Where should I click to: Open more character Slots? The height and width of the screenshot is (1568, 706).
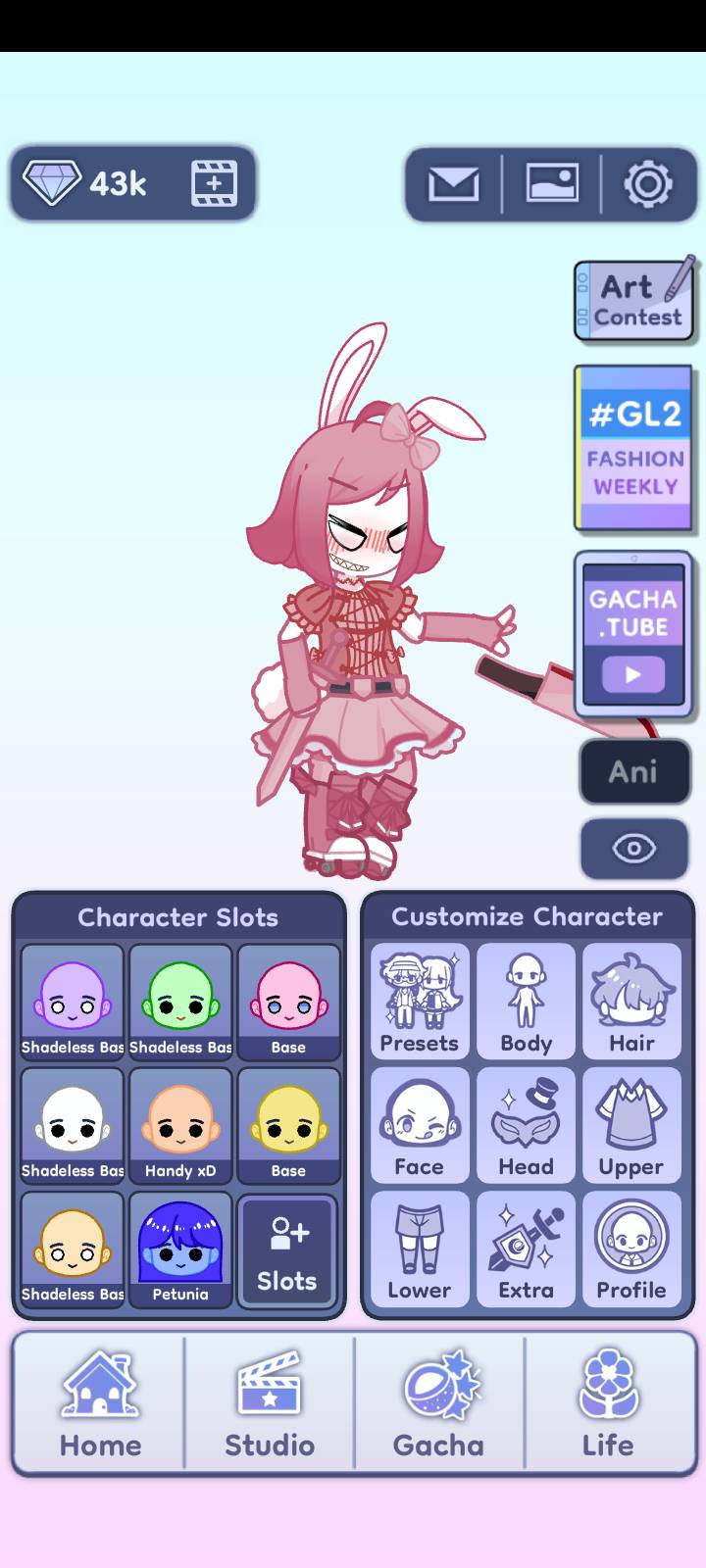point(287,1249)
